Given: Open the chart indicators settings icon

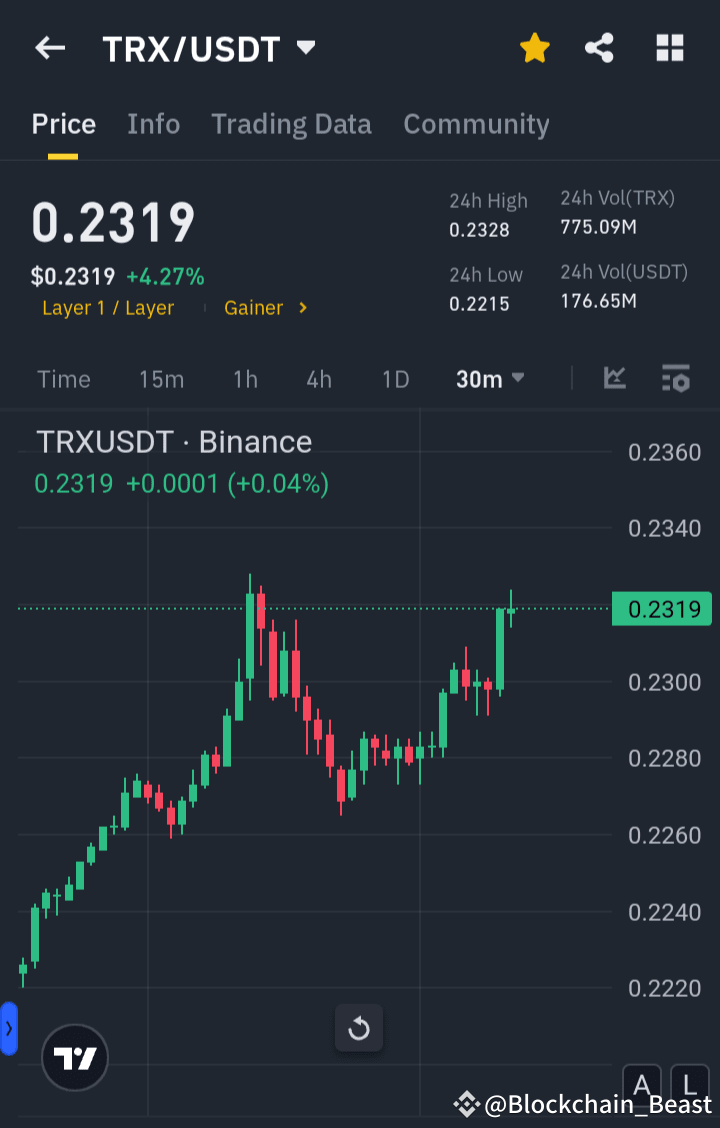Looking at the screenshot, I should [676, 379].
